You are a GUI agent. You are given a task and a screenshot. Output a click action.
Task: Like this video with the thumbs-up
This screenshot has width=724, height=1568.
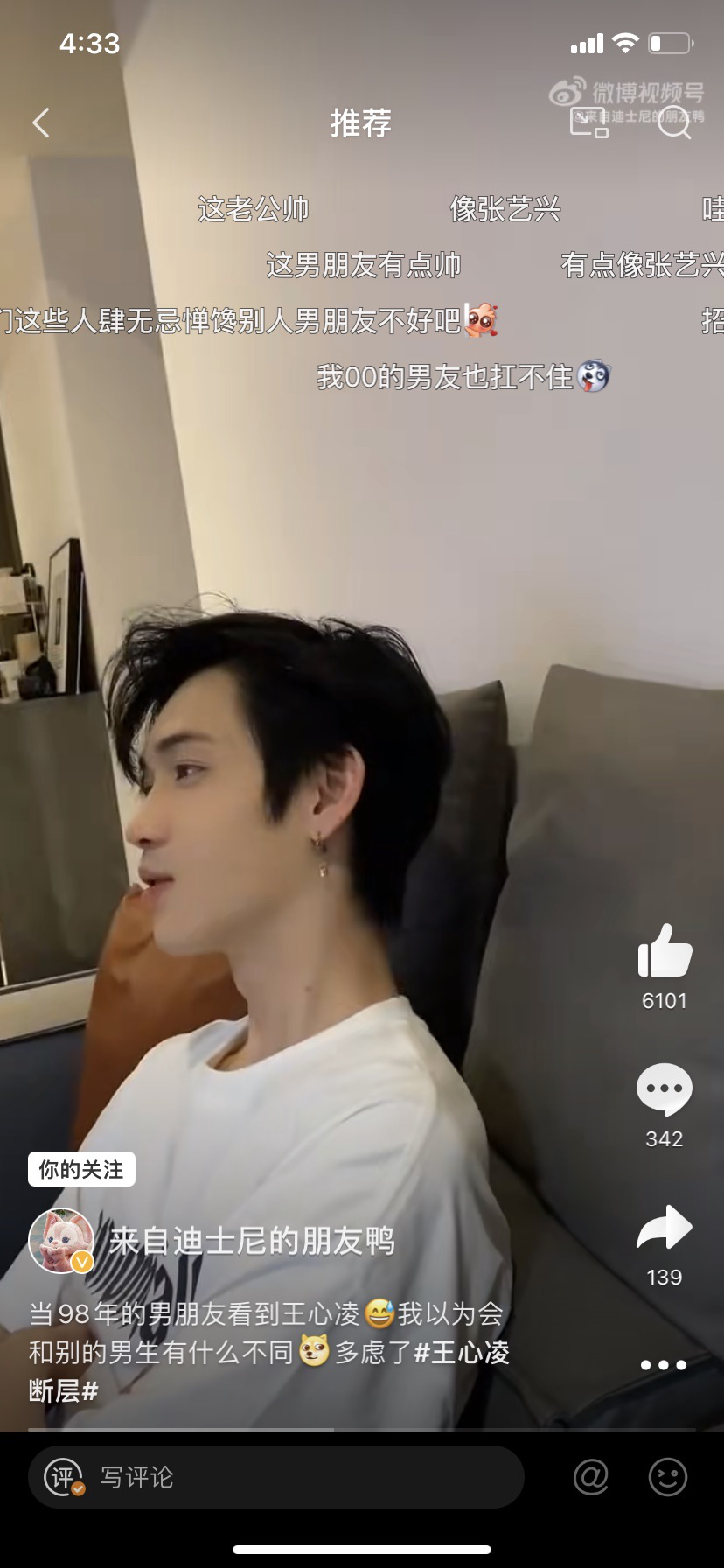[665, 951]
